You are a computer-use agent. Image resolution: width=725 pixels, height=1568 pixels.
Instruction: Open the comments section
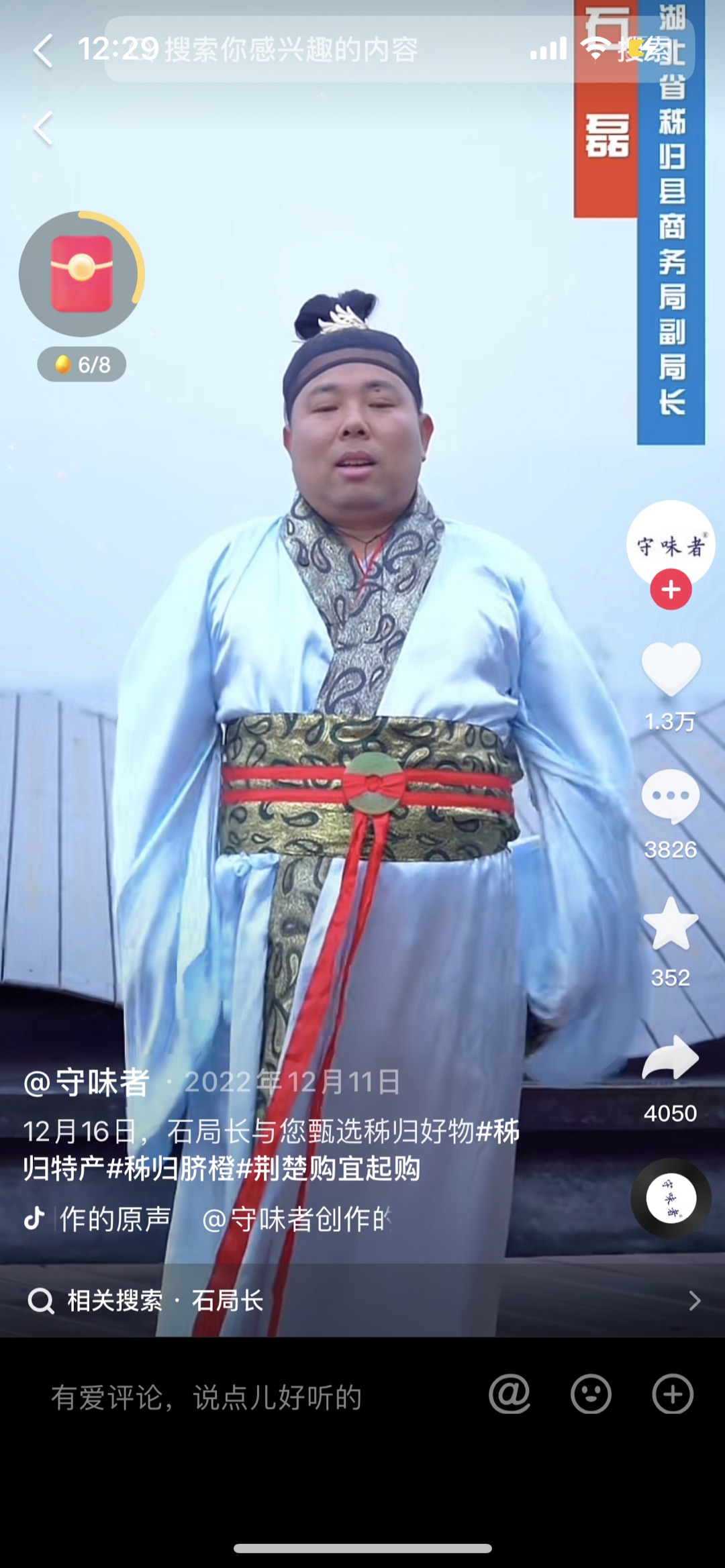pos(671,796)
